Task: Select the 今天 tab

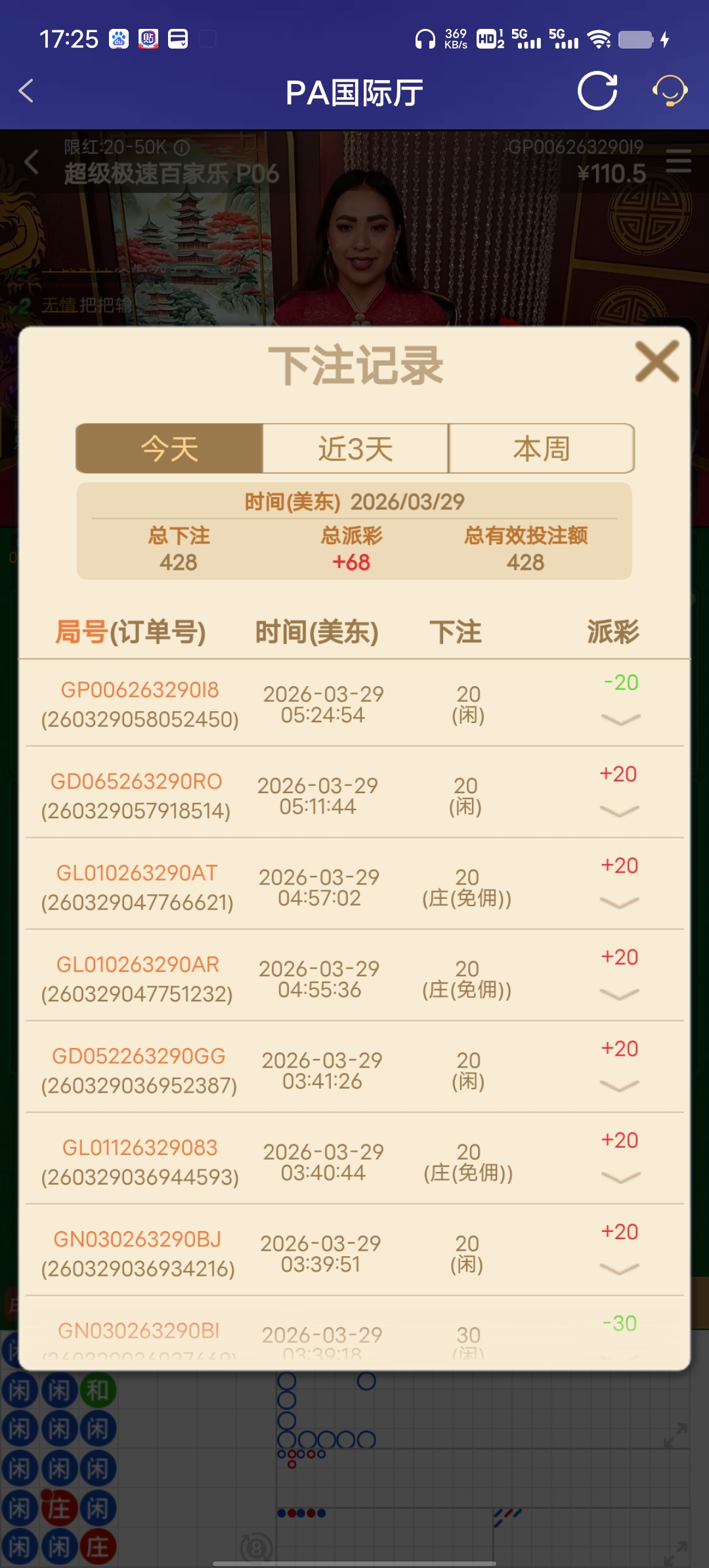Action: [x=169, y=448]
